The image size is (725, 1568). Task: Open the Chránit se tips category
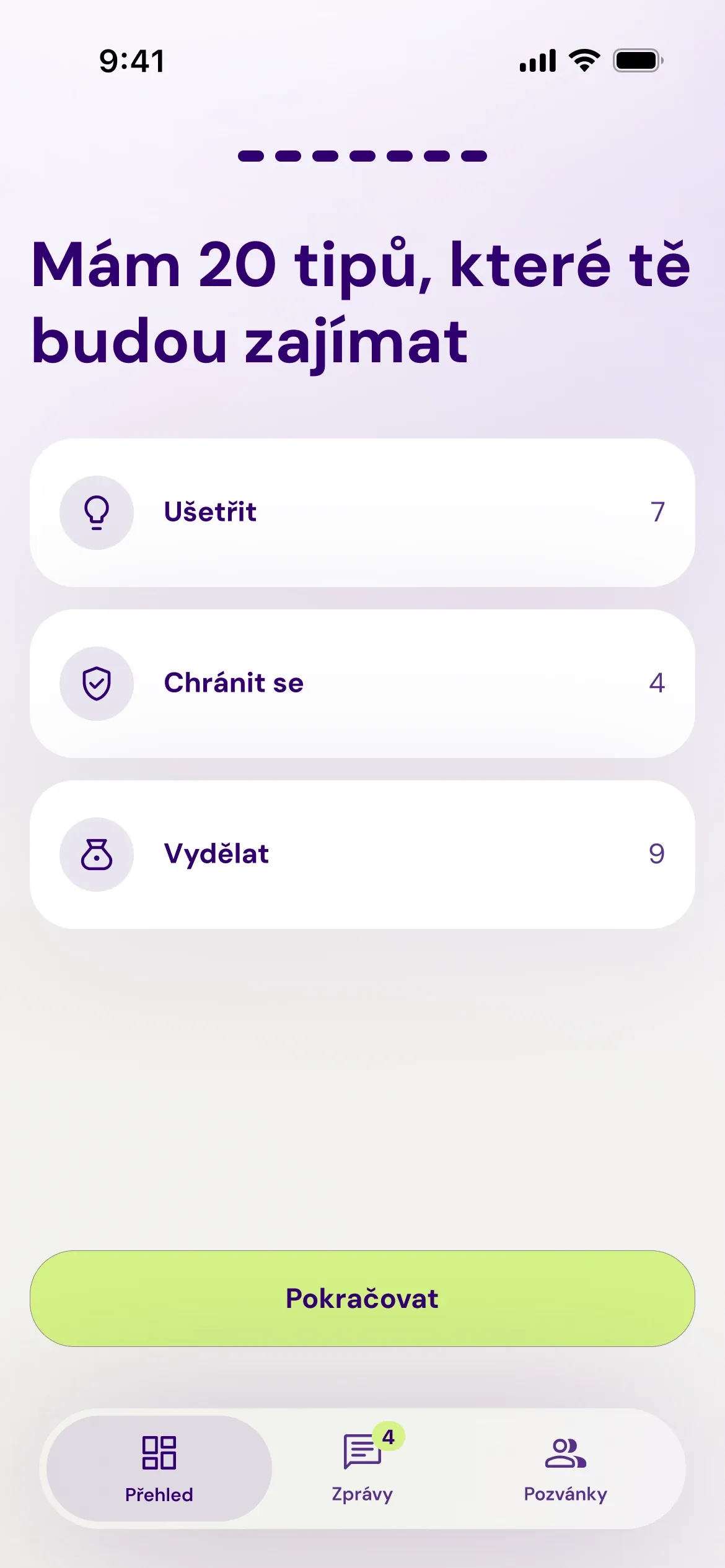[362, 684]
